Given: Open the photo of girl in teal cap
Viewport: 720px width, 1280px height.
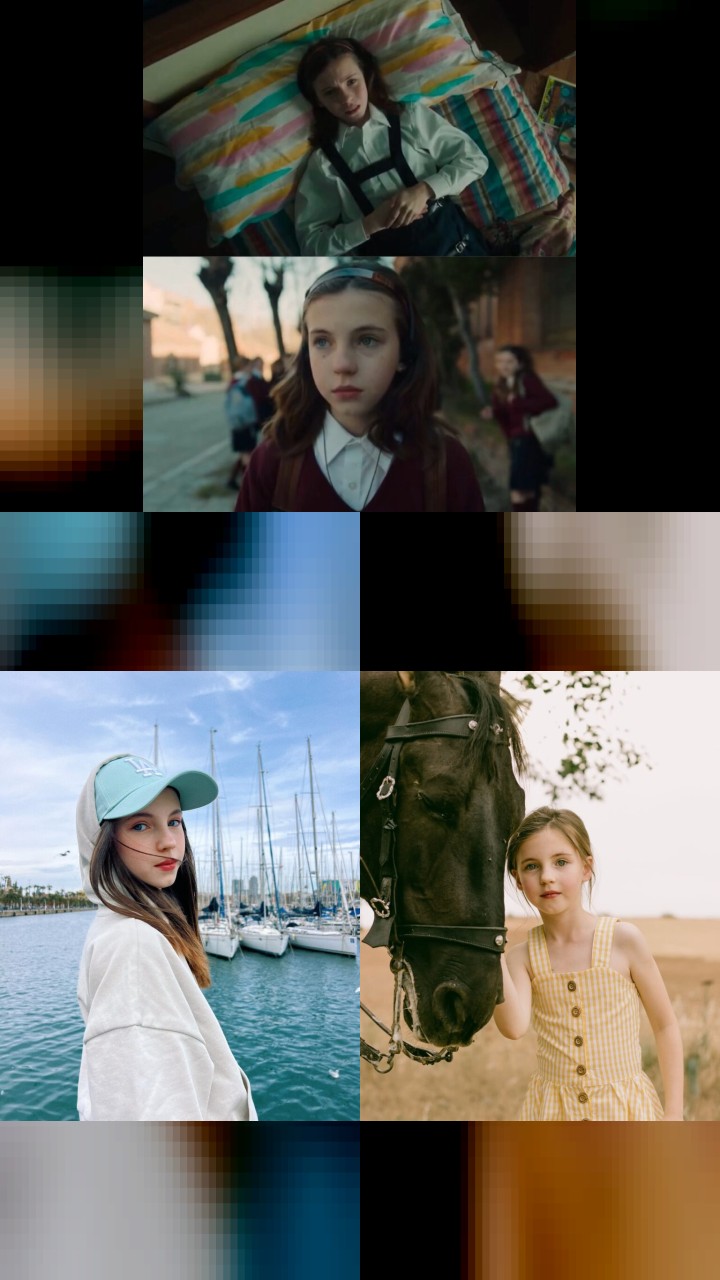Looking at the screenshot, I should coord(179,896).
